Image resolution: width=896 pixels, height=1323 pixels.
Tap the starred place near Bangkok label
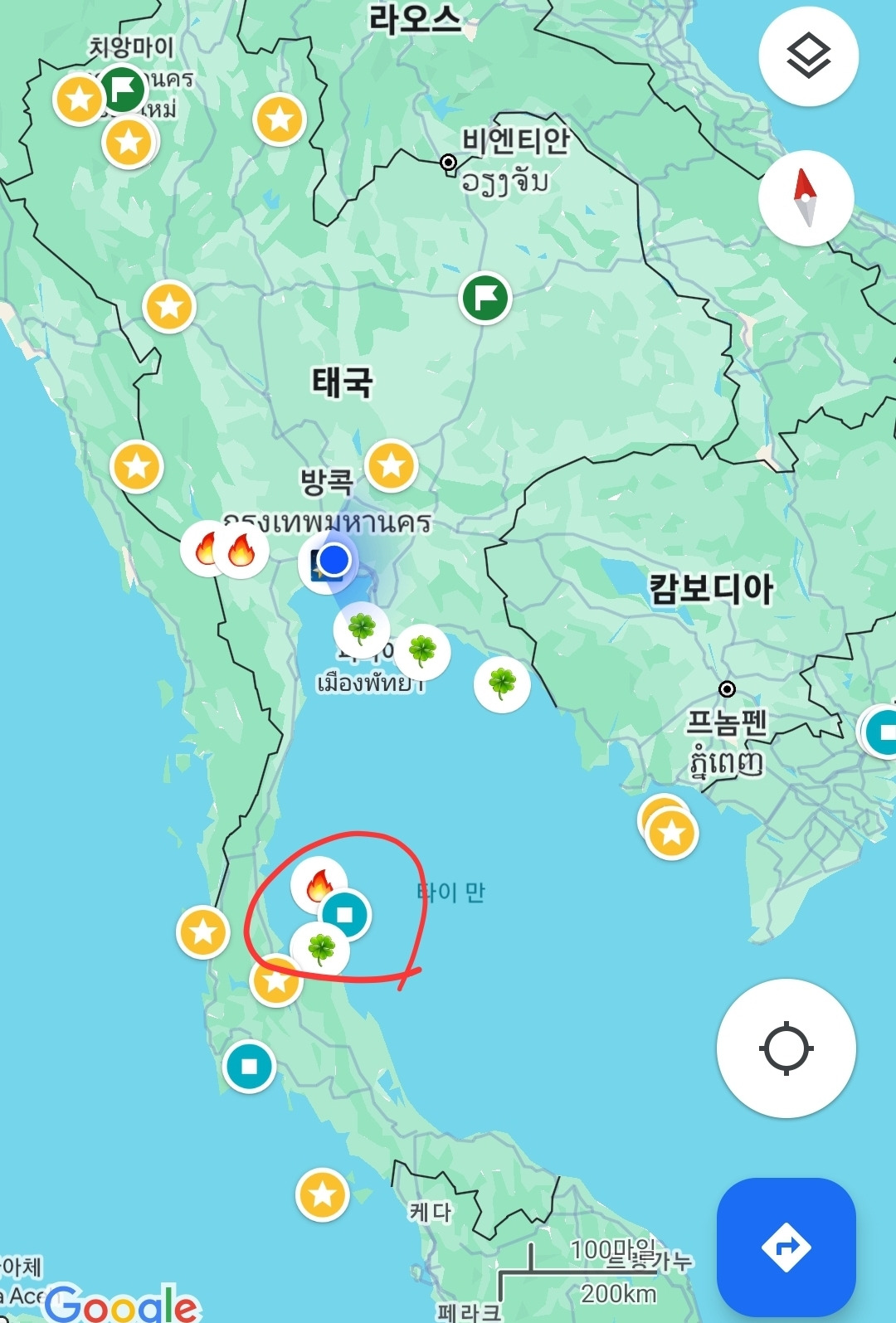click(392, 466)
